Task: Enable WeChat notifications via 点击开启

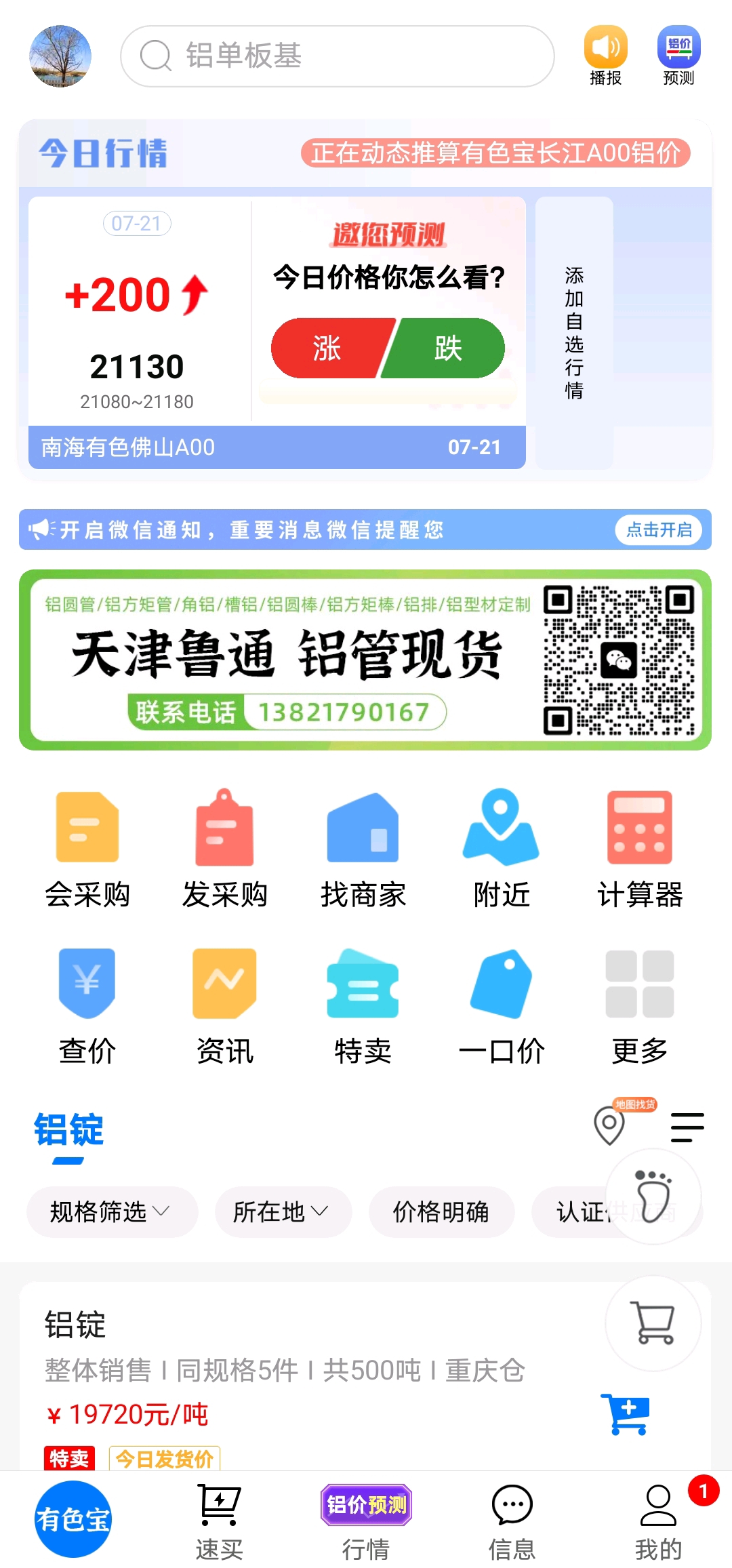Action: click(659, 529)
